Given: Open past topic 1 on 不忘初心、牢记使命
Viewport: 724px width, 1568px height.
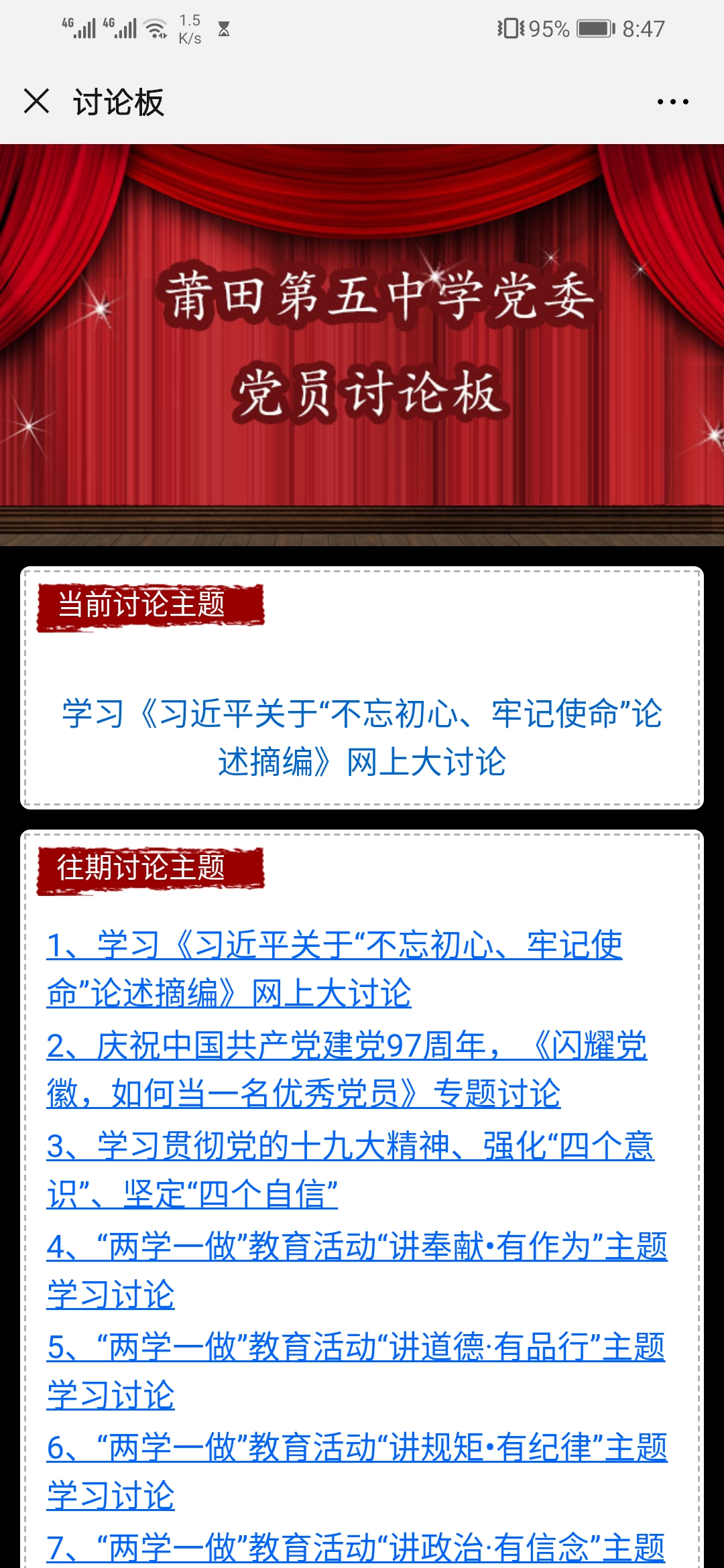Looking at the screenshot, I should [334, 946].
